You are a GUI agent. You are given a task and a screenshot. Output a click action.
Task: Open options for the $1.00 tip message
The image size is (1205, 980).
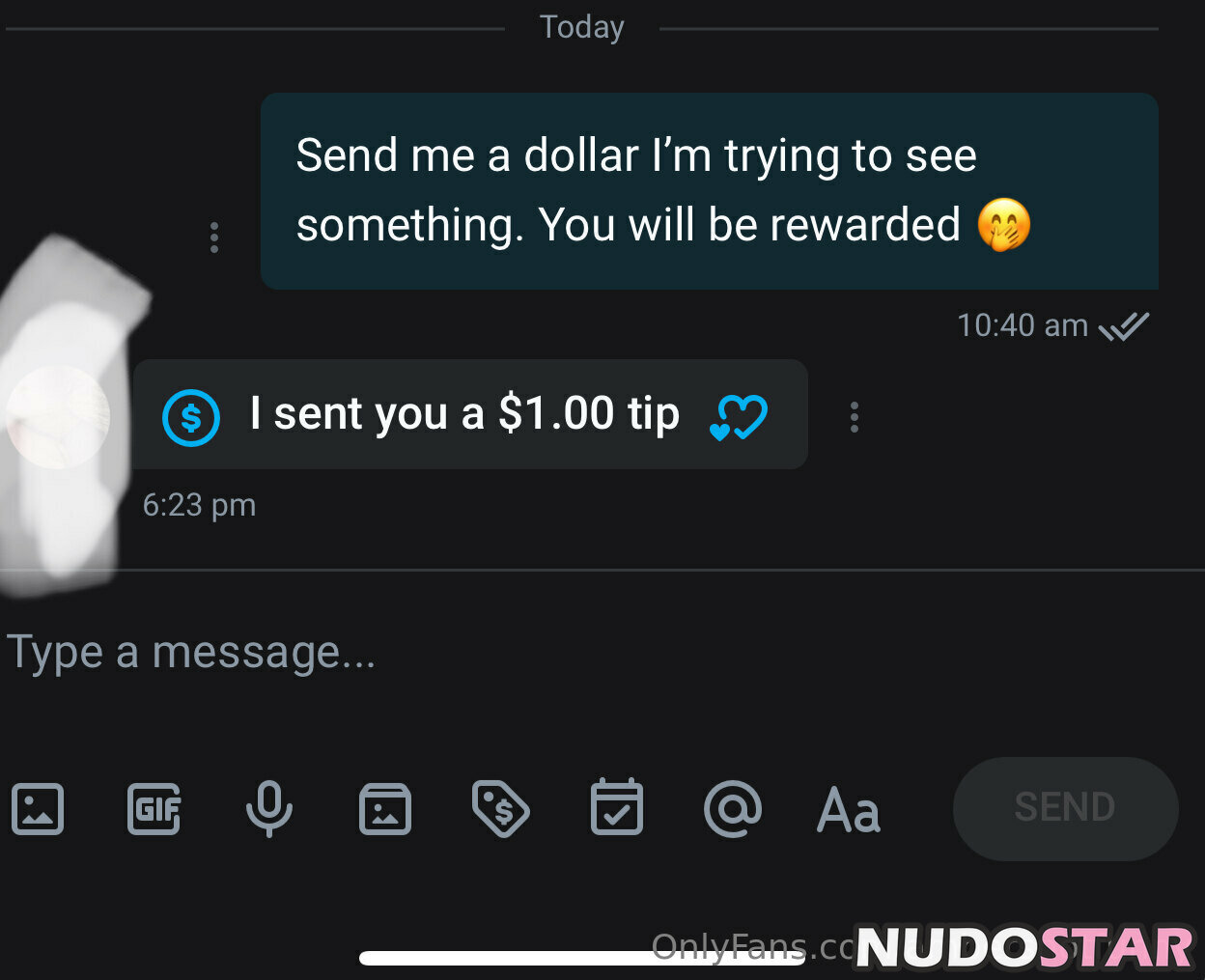854,417
